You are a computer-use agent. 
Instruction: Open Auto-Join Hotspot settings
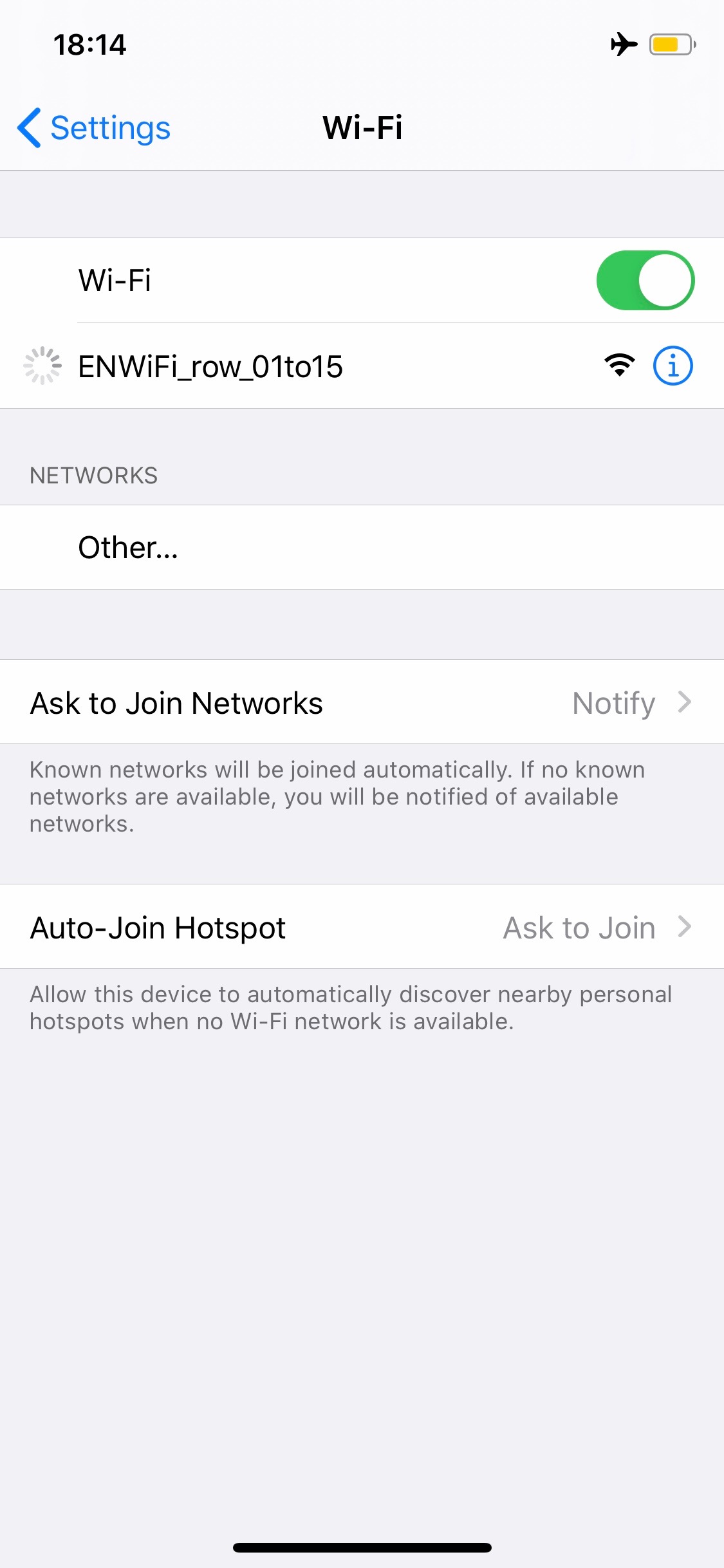pos(362,928)
